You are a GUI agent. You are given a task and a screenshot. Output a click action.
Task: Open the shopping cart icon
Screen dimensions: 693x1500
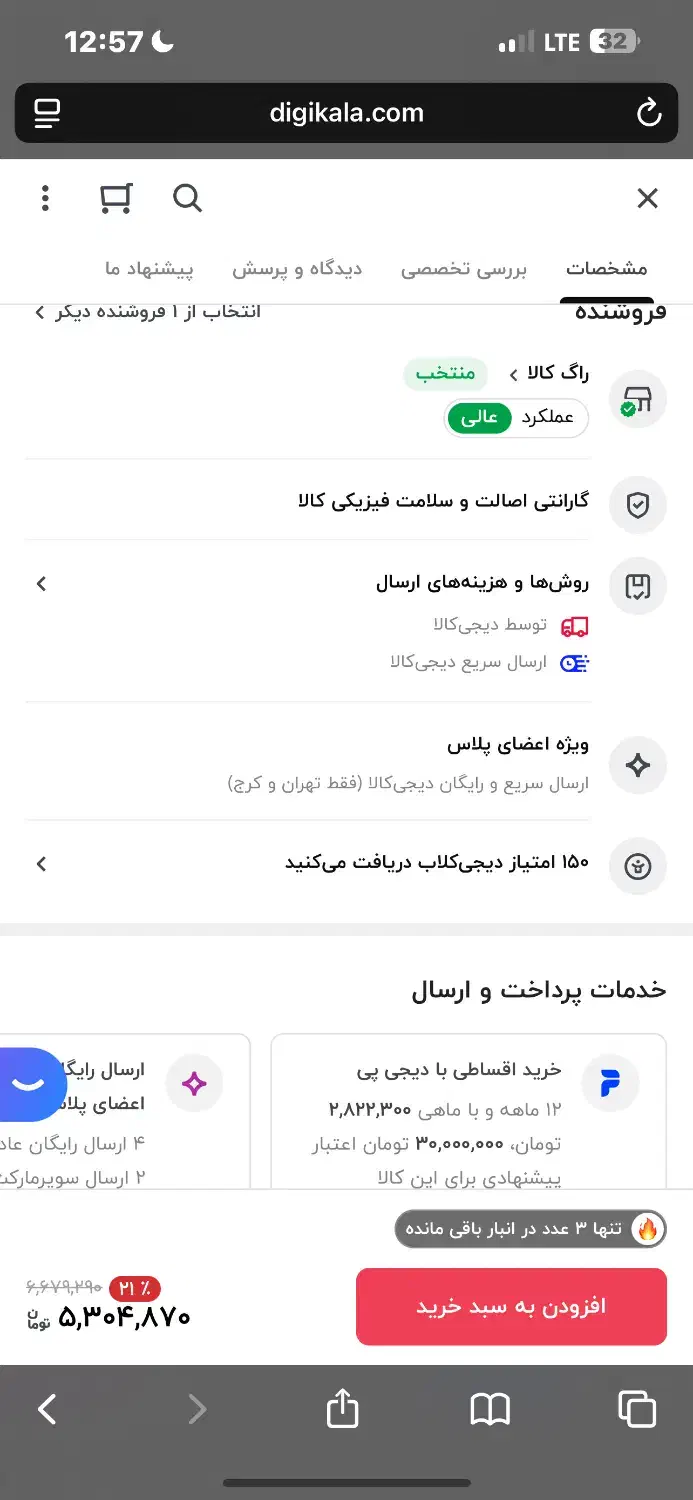coord(116,198)
